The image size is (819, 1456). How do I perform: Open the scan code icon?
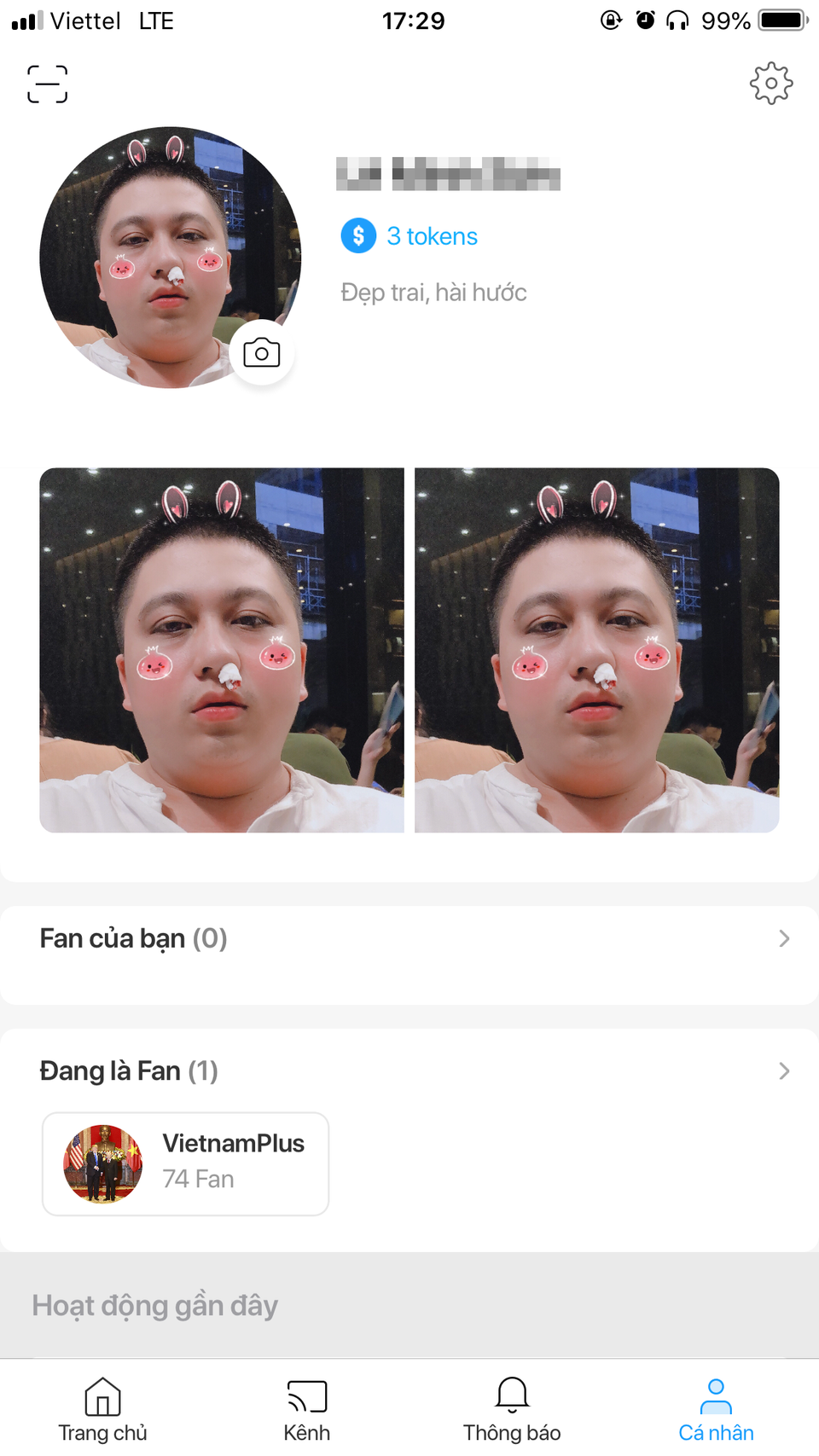coord(47,84)
